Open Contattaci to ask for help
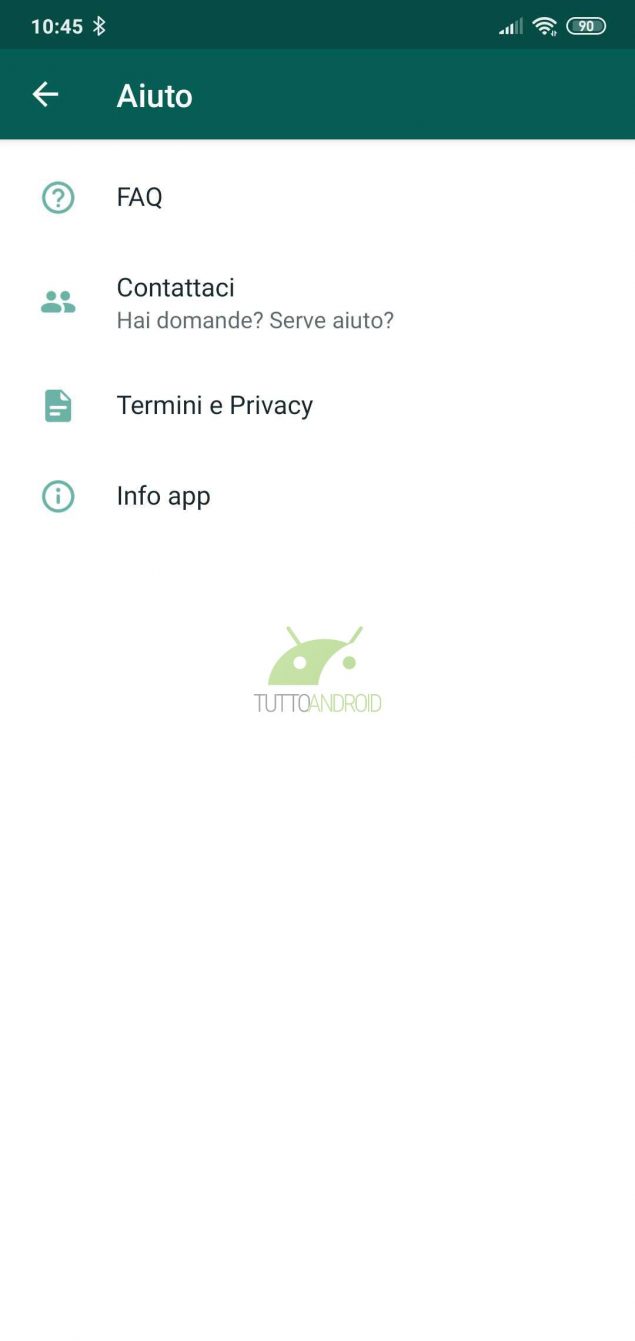 pyautogui.click(x=317, y=302)
